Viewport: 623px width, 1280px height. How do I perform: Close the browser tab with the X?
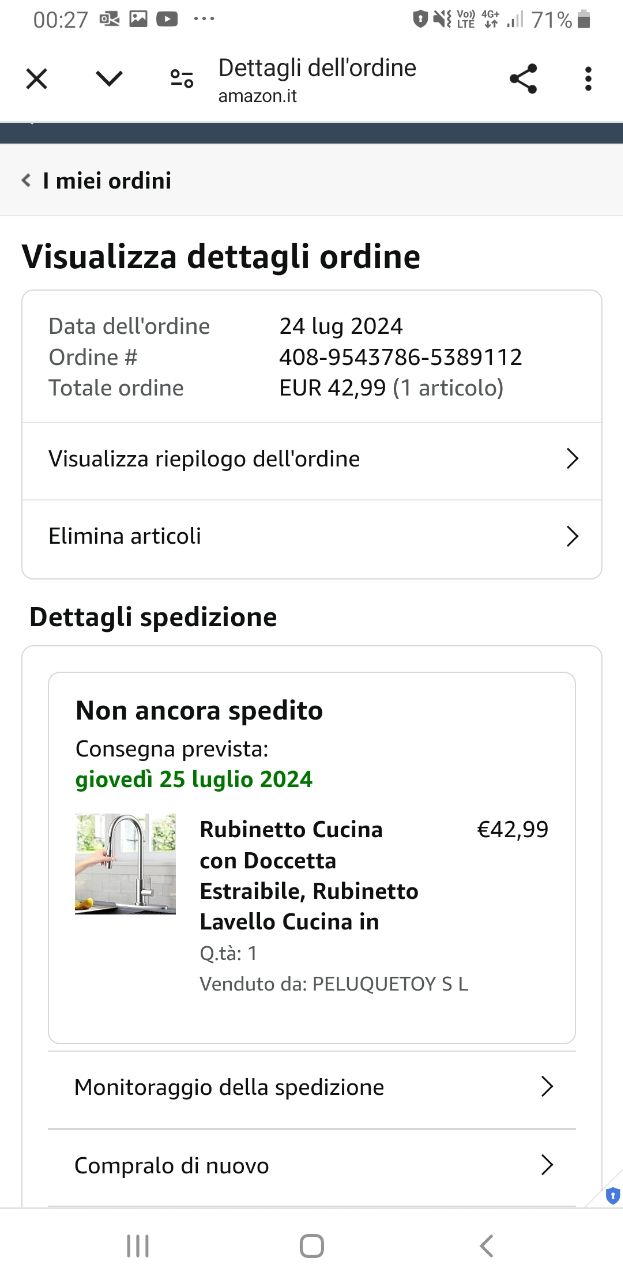37,79
